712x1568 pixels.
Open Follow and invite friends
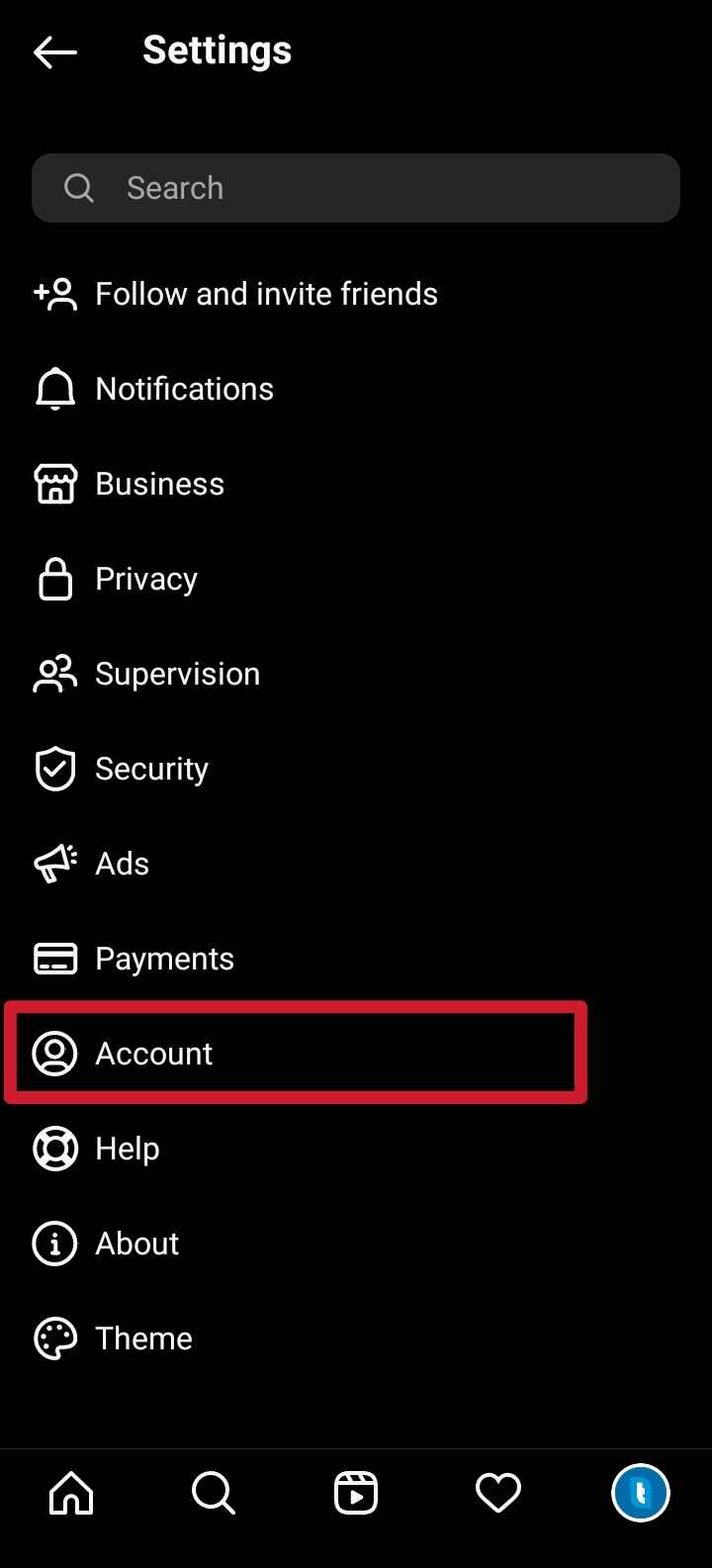356,294
